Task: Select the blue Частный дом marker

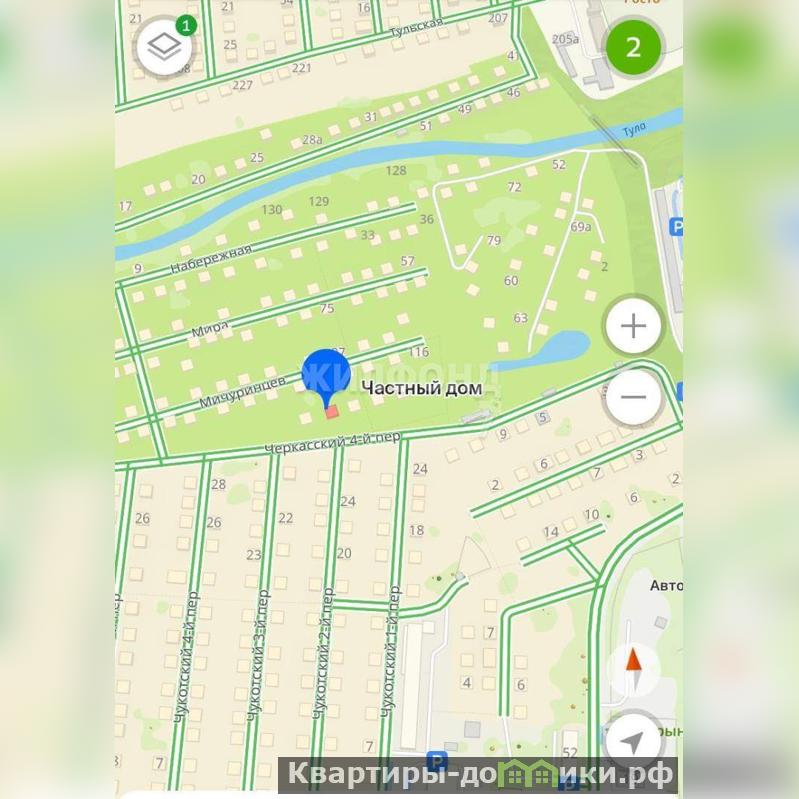Action: pyautogui.click(x=326, y=377)
